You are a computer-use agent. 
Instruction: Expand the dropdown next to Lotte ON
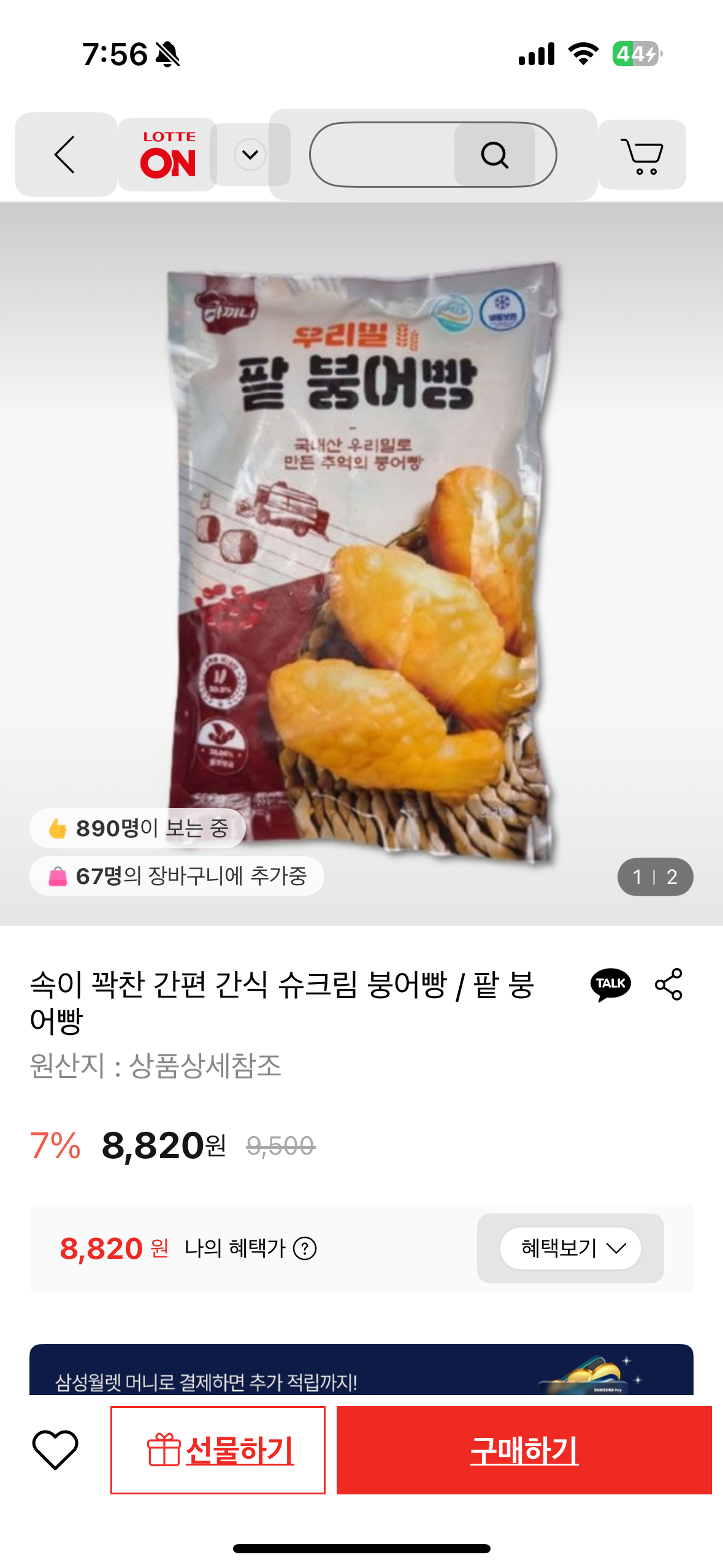[x=250, y=155]
